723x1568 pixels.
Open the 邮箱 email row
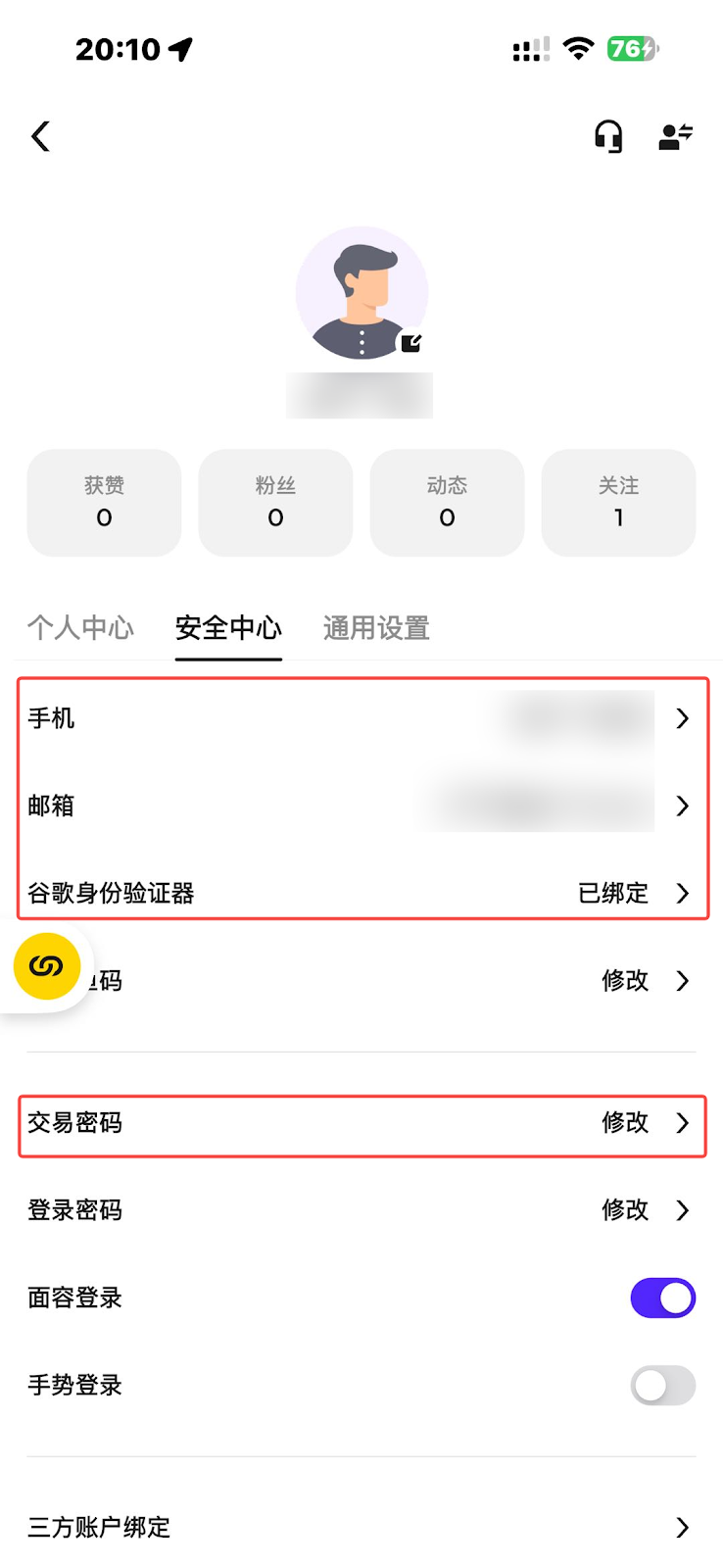pyautogui.click(x=361, y=806)
